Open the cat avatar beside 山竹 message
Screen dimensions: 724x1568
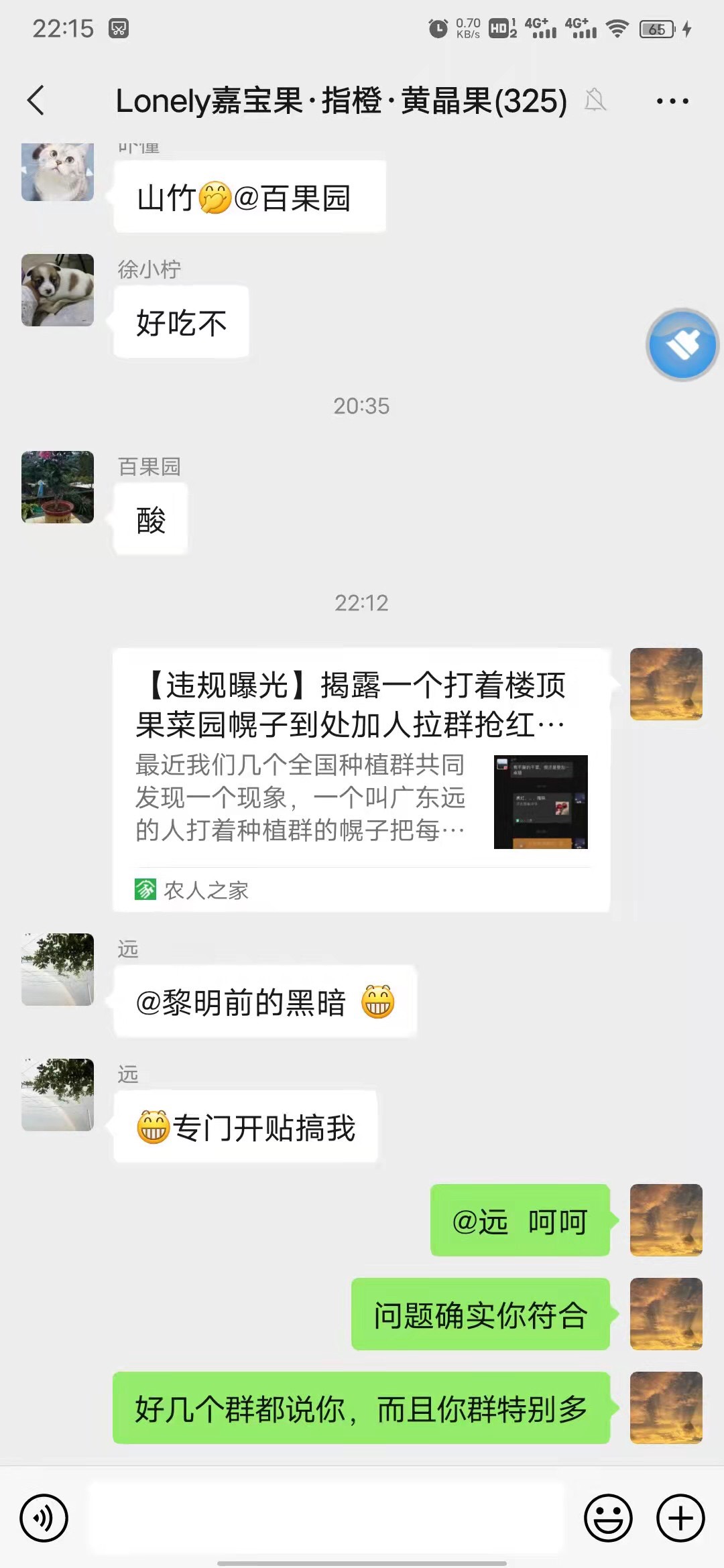point(58,172)
